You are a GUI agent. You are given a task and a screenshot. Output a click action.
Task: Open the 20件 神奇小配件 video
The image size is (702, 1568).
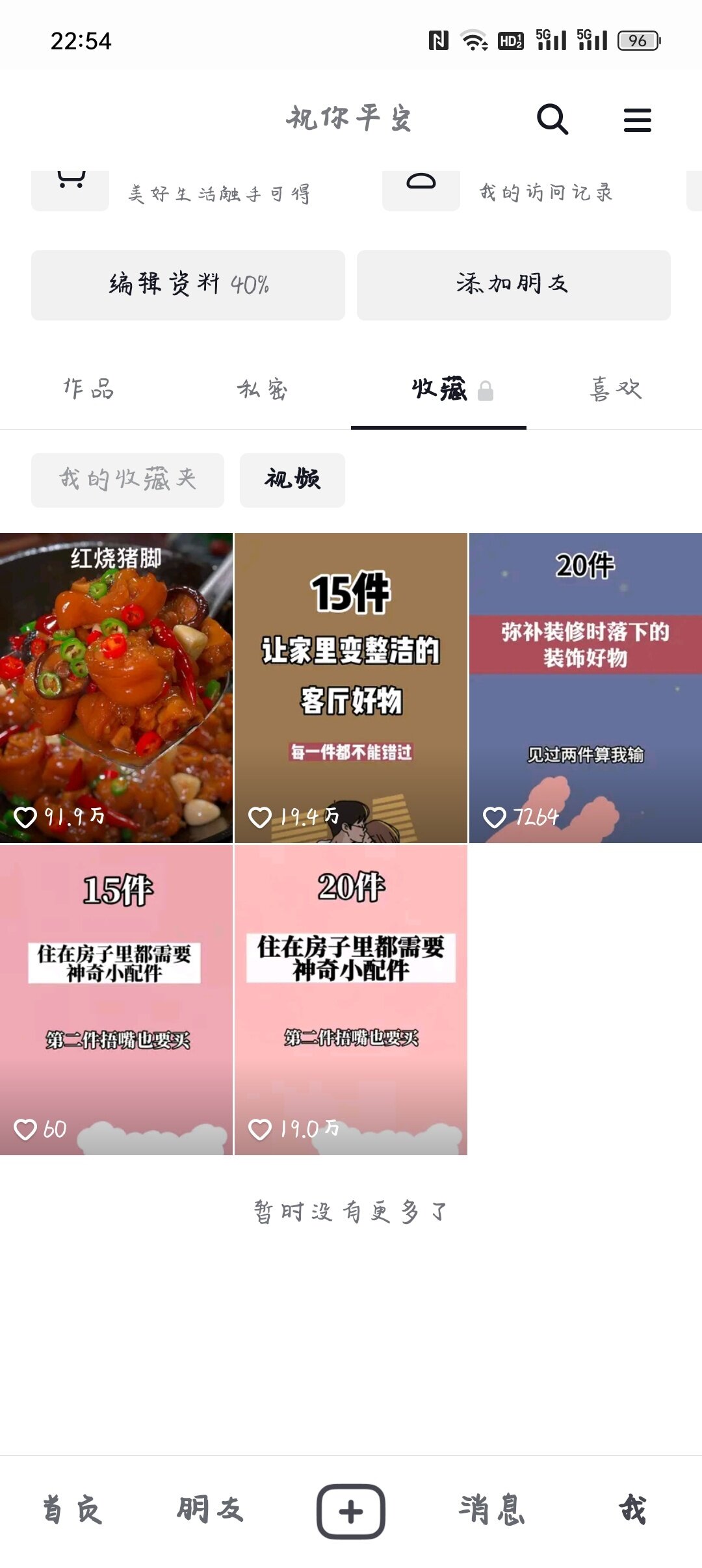coord(350,1000)
